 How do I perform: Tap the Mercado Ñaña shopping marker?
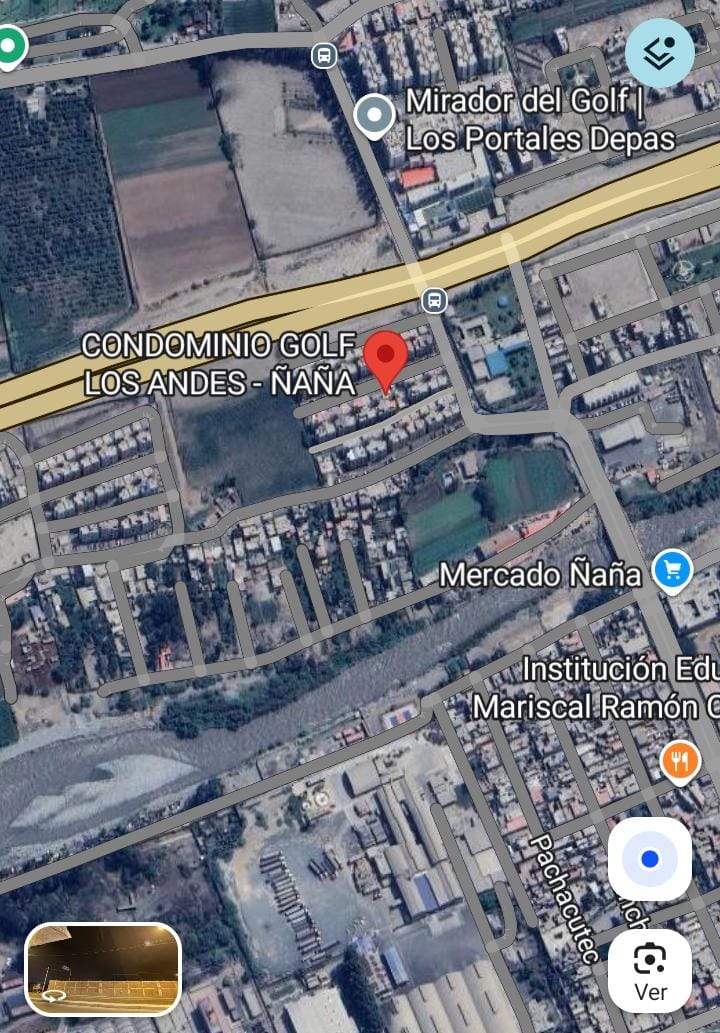pos(672,571)
